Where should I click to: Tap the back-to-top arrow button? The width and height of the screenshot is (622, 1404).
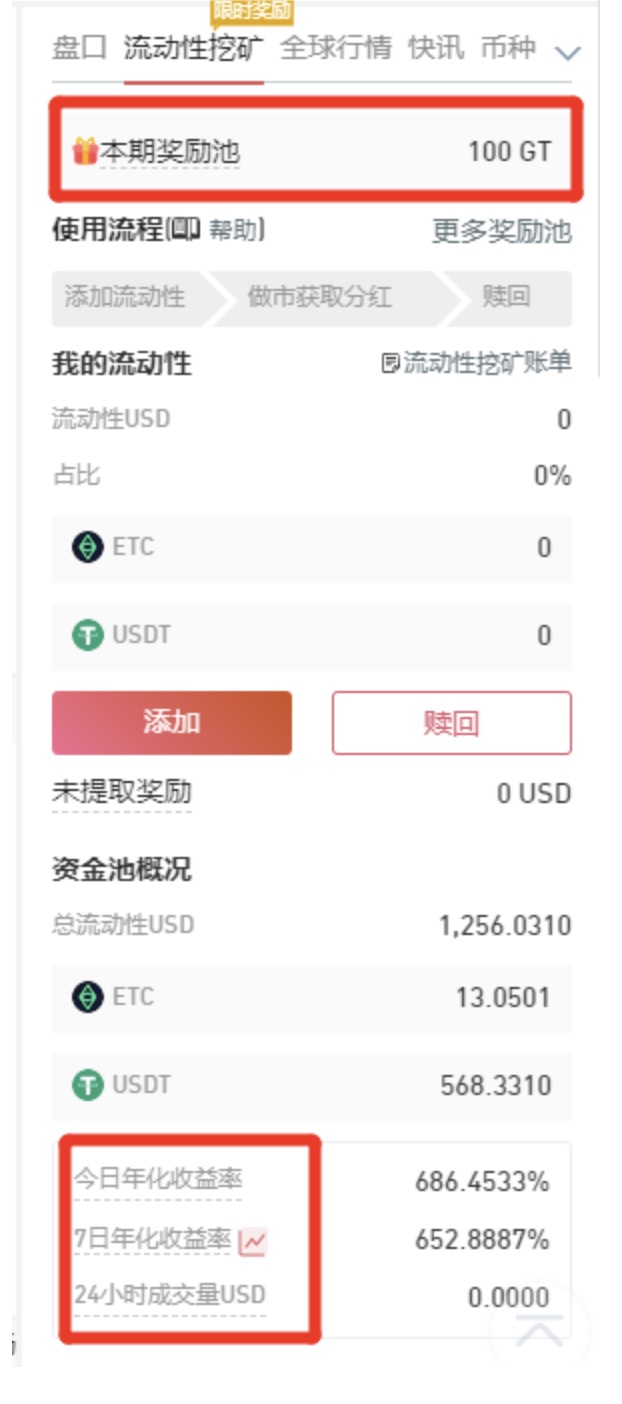coord(540,1330)
